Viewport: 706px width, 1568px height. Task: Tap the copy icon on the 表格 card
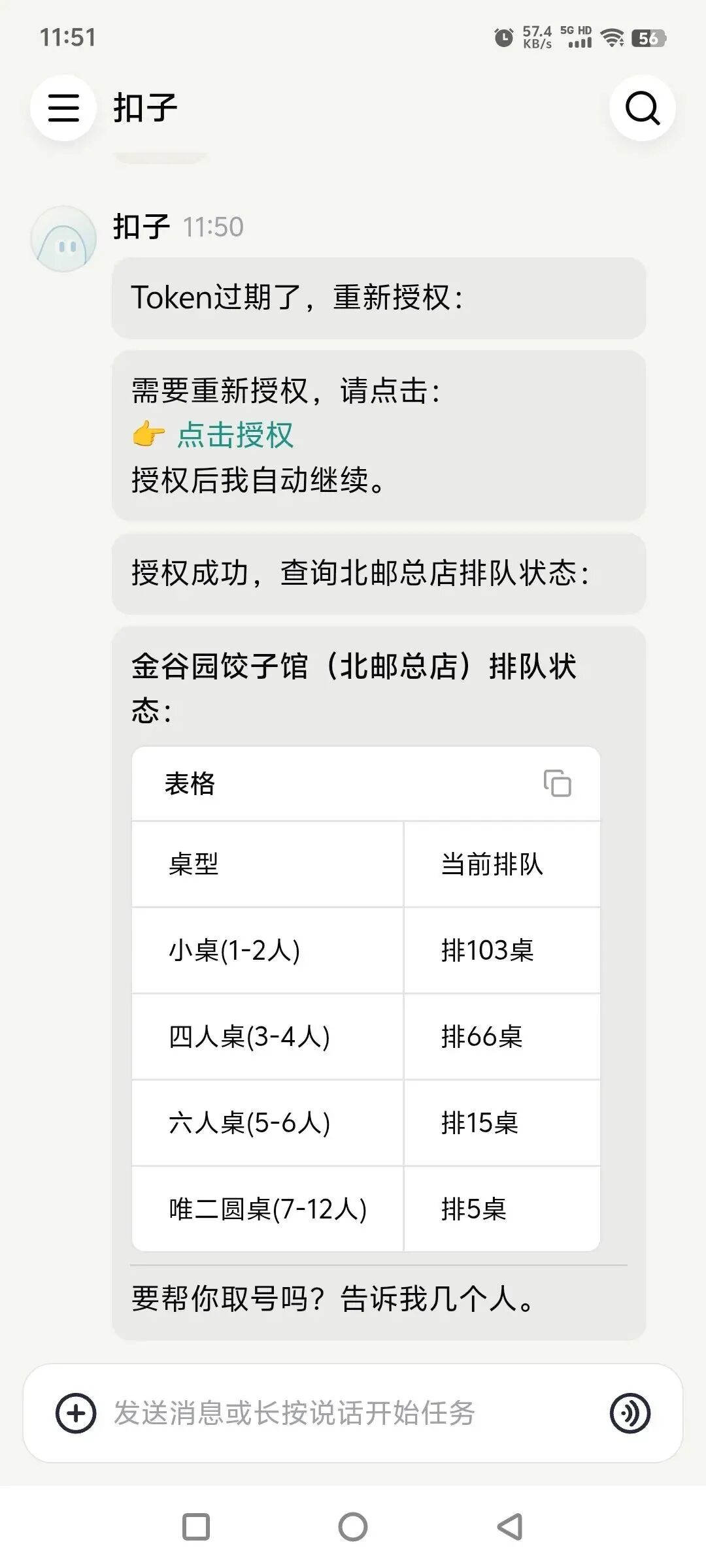(559, 783)
